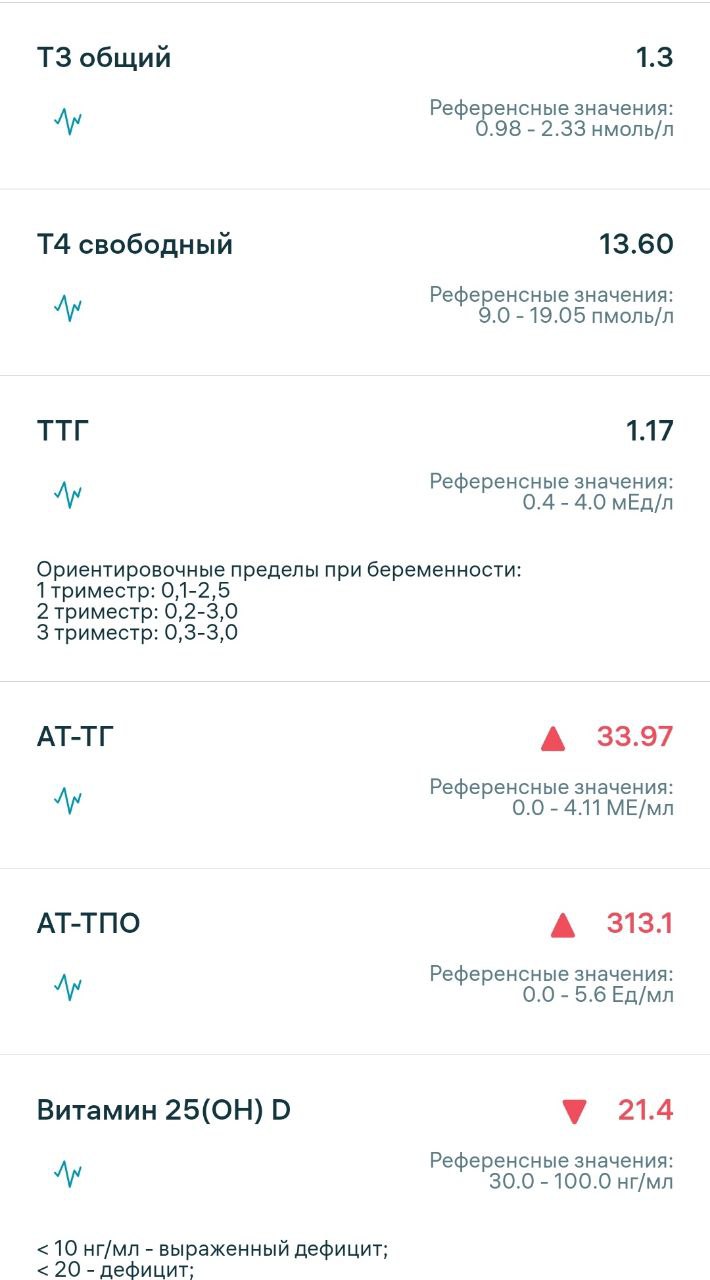This screenshot has height=1280, width=710.
Task: Open the trend chart icon for Т3 общий
Action: tap(68, 121)
